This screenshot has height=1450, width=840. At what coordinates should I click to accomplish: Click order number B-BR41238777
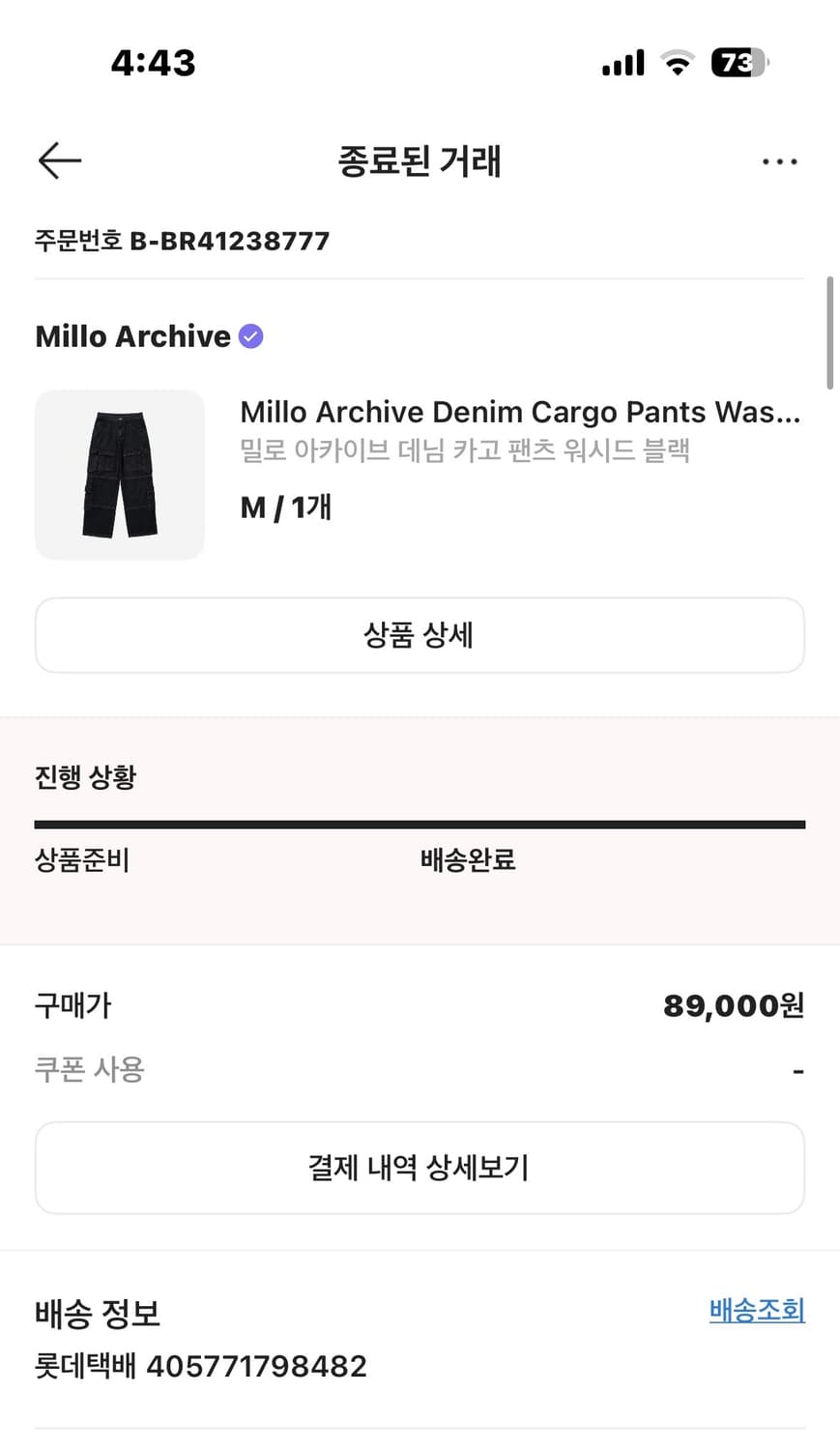click(182, 241)
